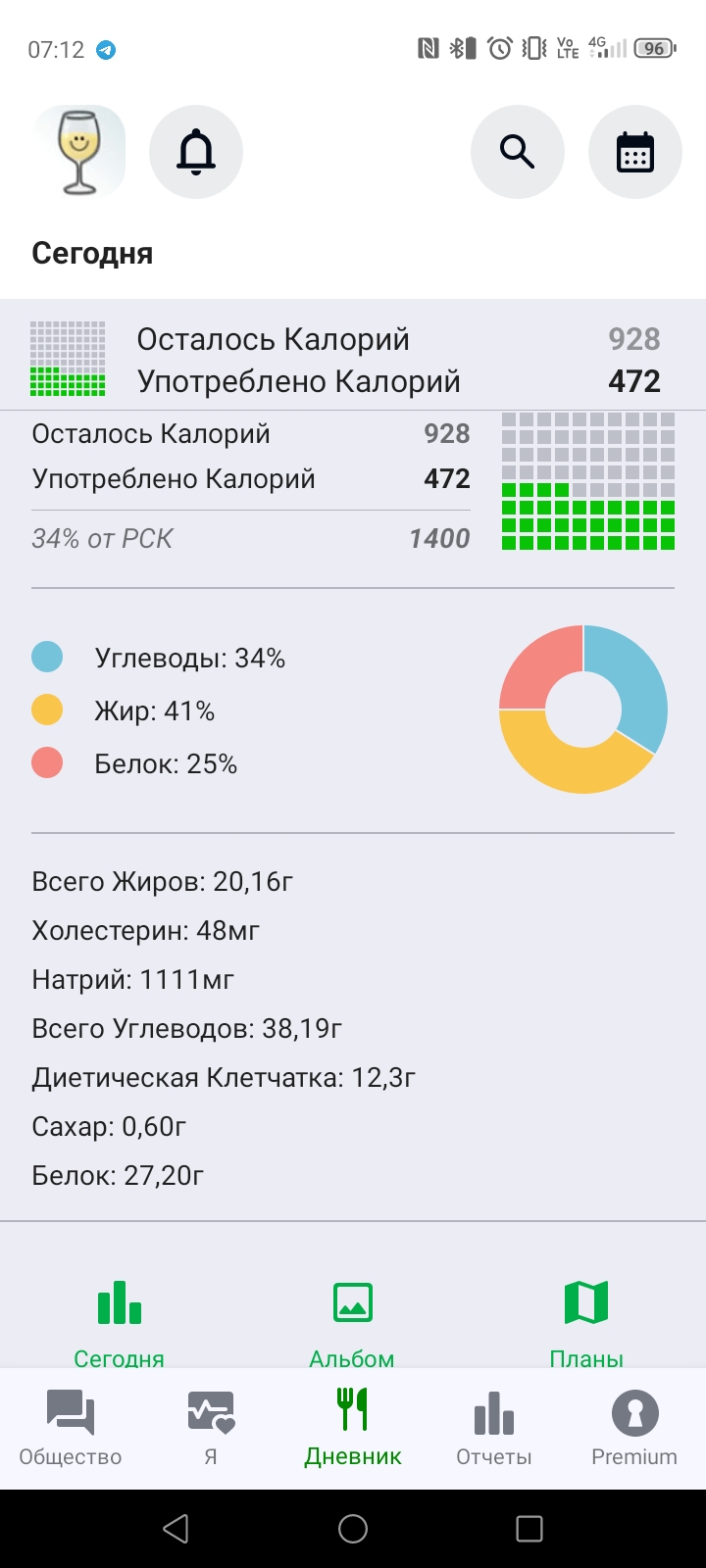The height and width of the screenshot is (1568, 706).
Task: Open the calendar date picker
Action: [x=635, y=152]
